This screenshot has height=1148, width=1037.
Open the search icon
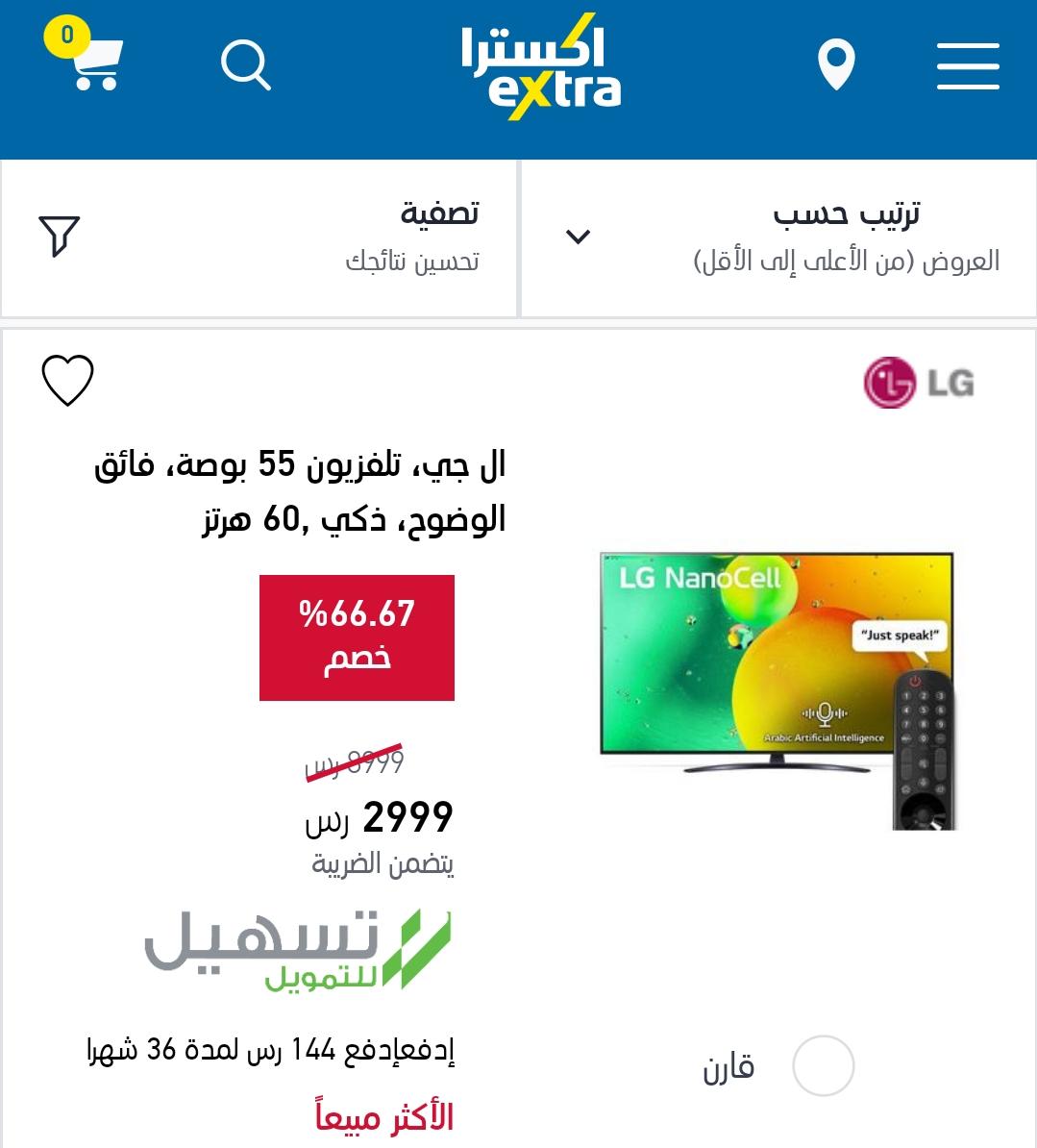pyautogui.click(x=246, y=65)
